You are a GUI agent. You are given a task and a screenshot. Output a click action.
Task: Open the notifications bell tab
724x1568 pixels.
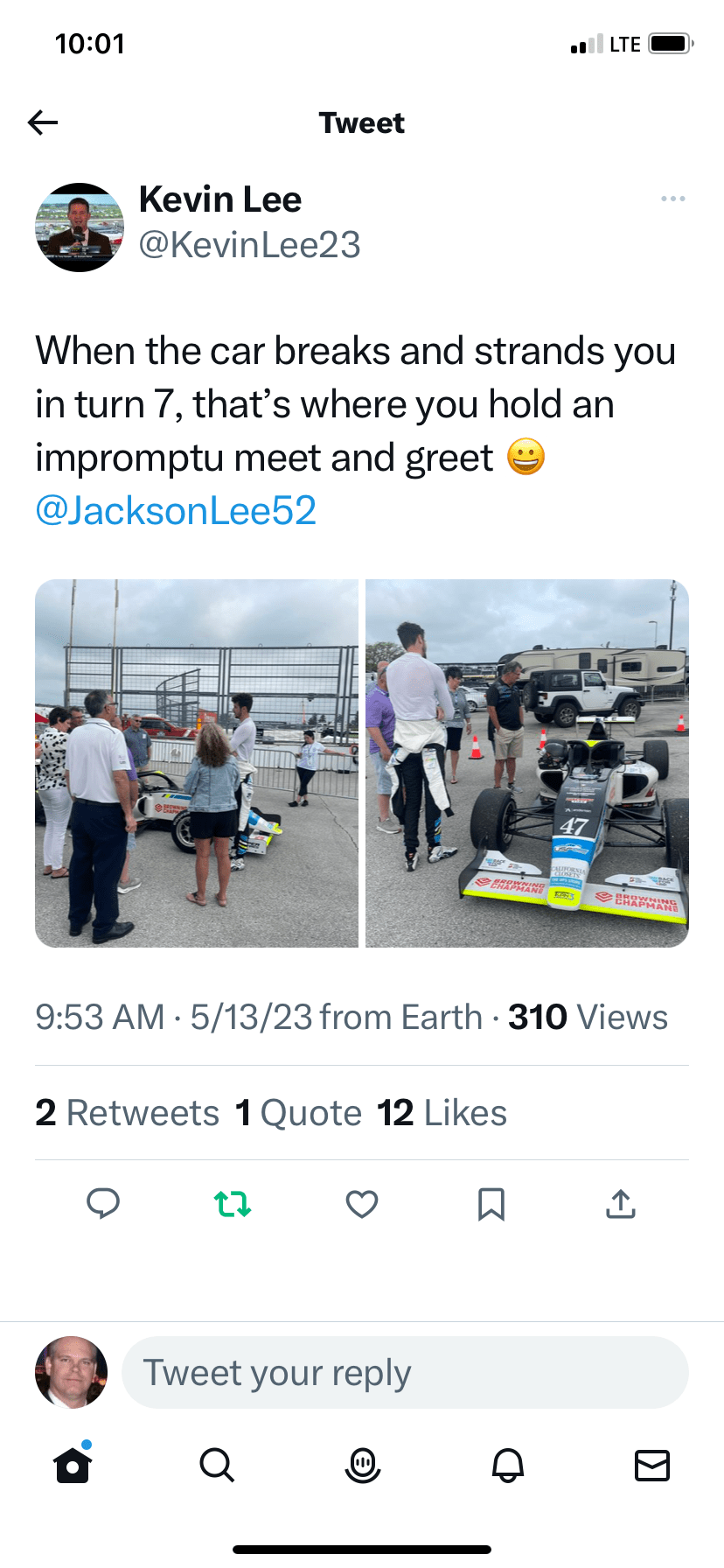coord(507,1464)
